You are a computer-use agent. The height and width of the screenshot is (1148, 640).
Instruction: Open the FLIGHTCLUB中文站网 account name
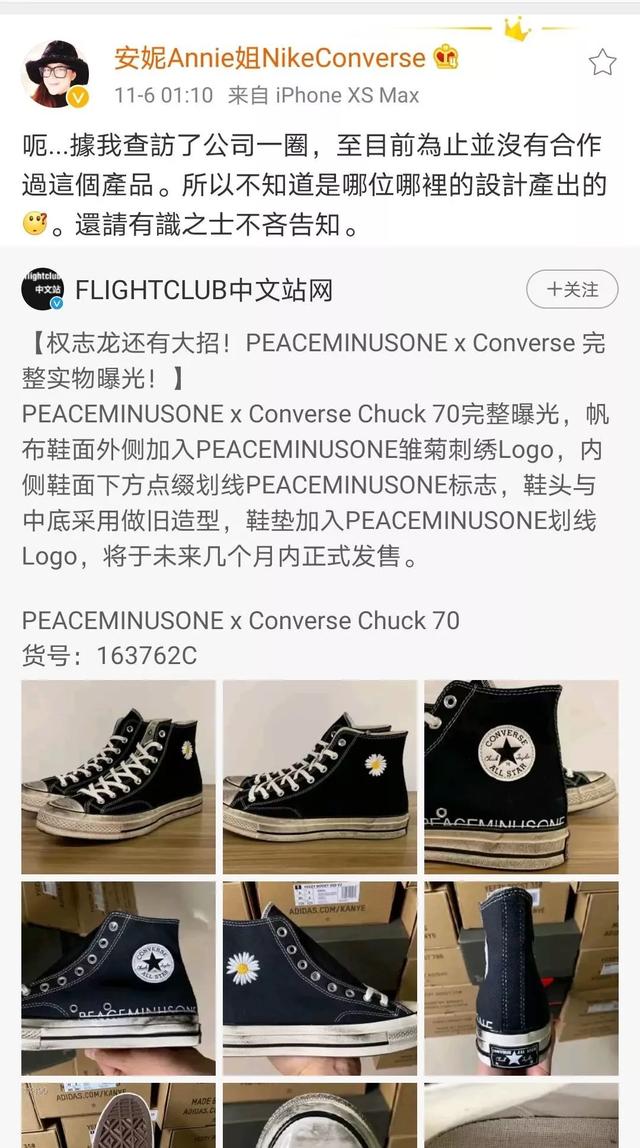click(x=204, y=291)
